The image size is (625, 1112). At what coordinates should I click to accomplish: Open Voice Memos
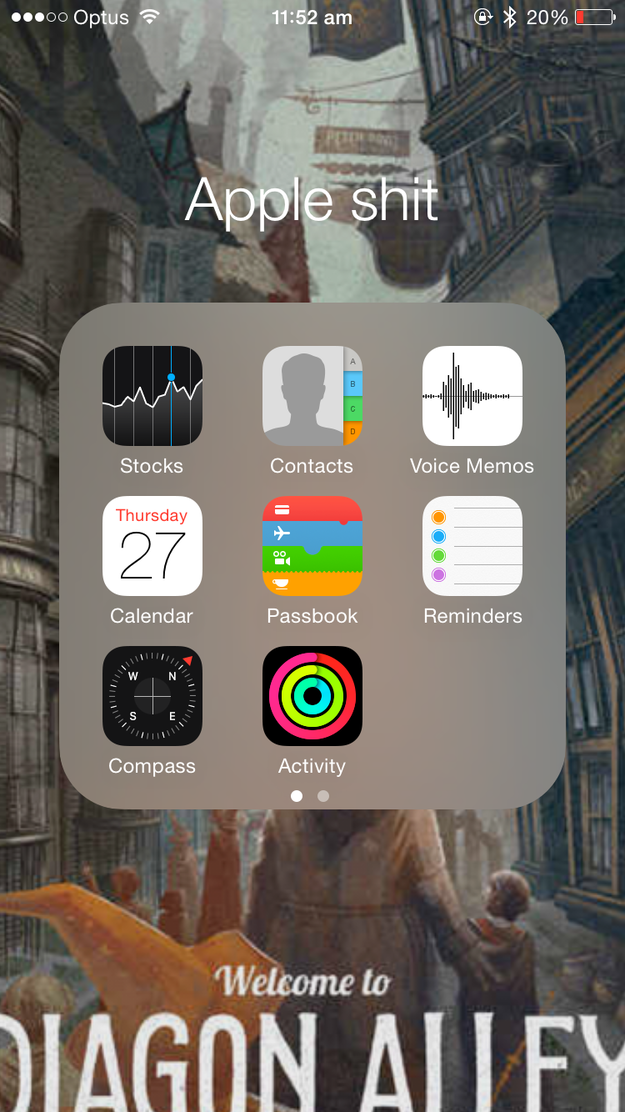pos(472,396)
